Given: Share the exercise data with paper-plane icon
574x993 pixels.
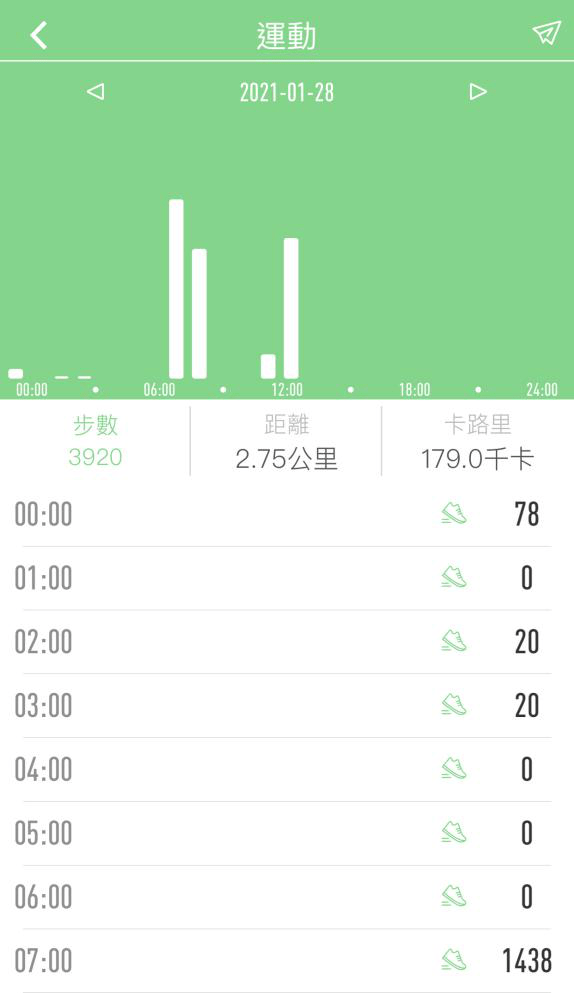Looking at the screenshot, I should (x=546, y=33).
